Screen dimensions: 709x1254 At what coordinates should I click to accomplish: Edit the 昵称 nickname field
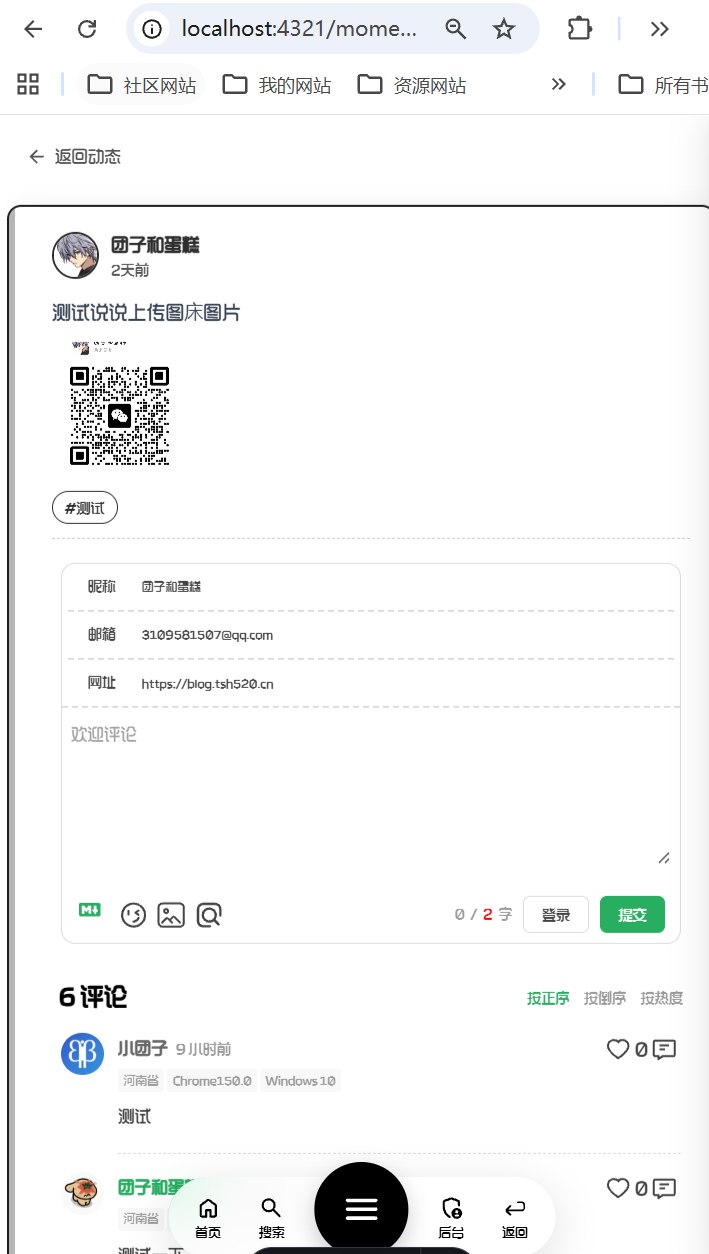pyautogui.click(x=371, y=587)
